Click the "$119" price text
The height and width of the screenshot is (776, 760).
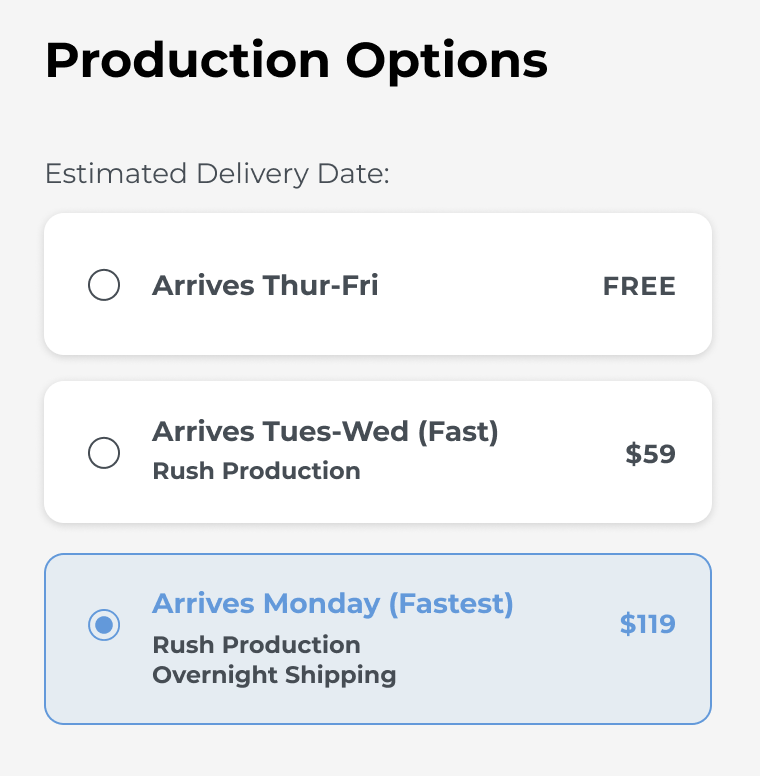click(x=648, y=623)
